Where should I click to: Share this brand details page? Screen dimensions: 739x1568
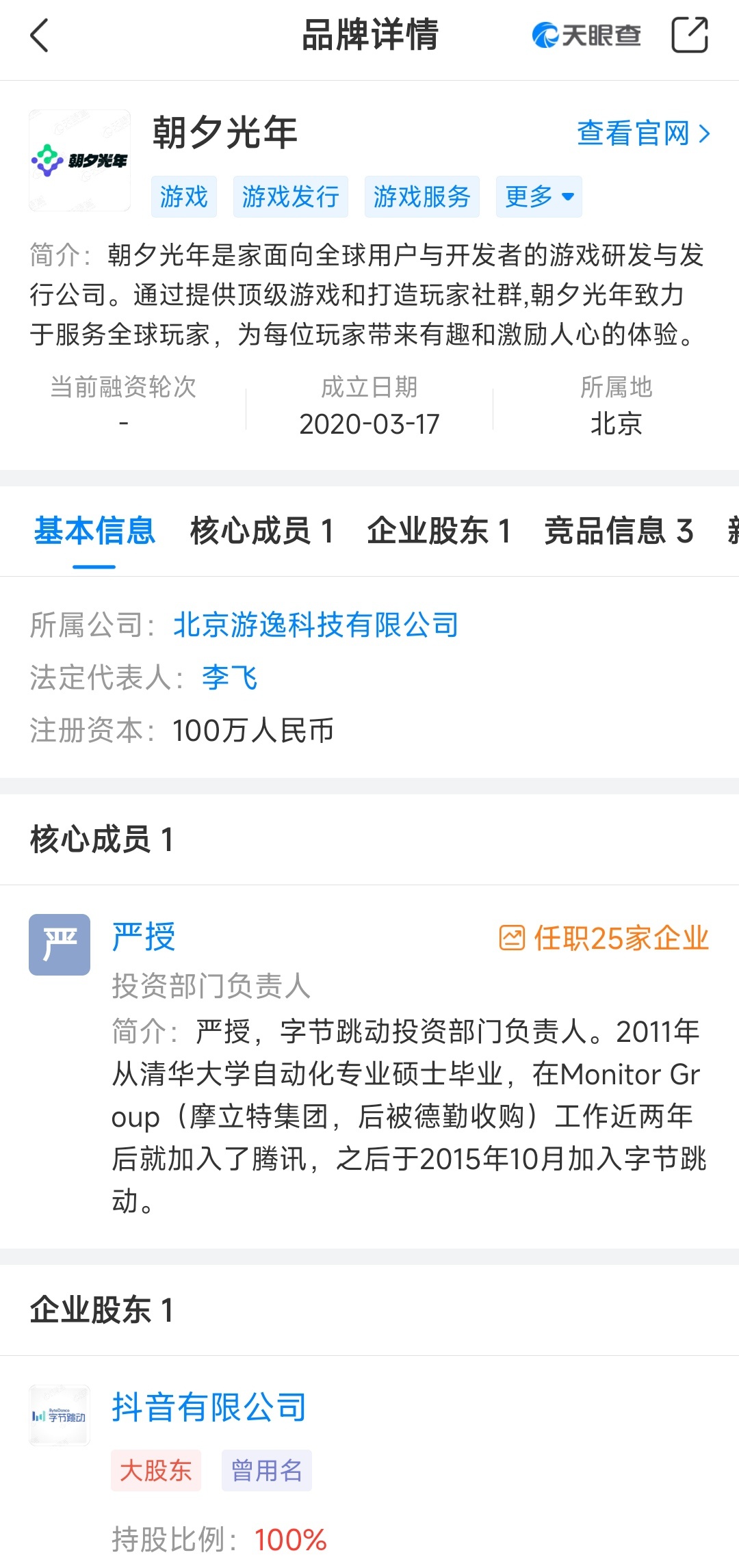[x=689, y=36]
